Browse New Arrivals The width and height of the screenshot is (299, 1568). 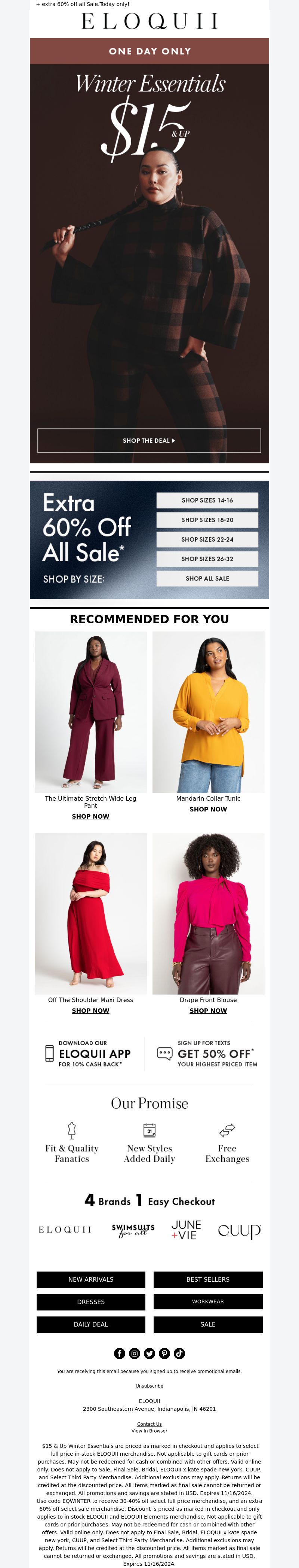click(90, 1279)
